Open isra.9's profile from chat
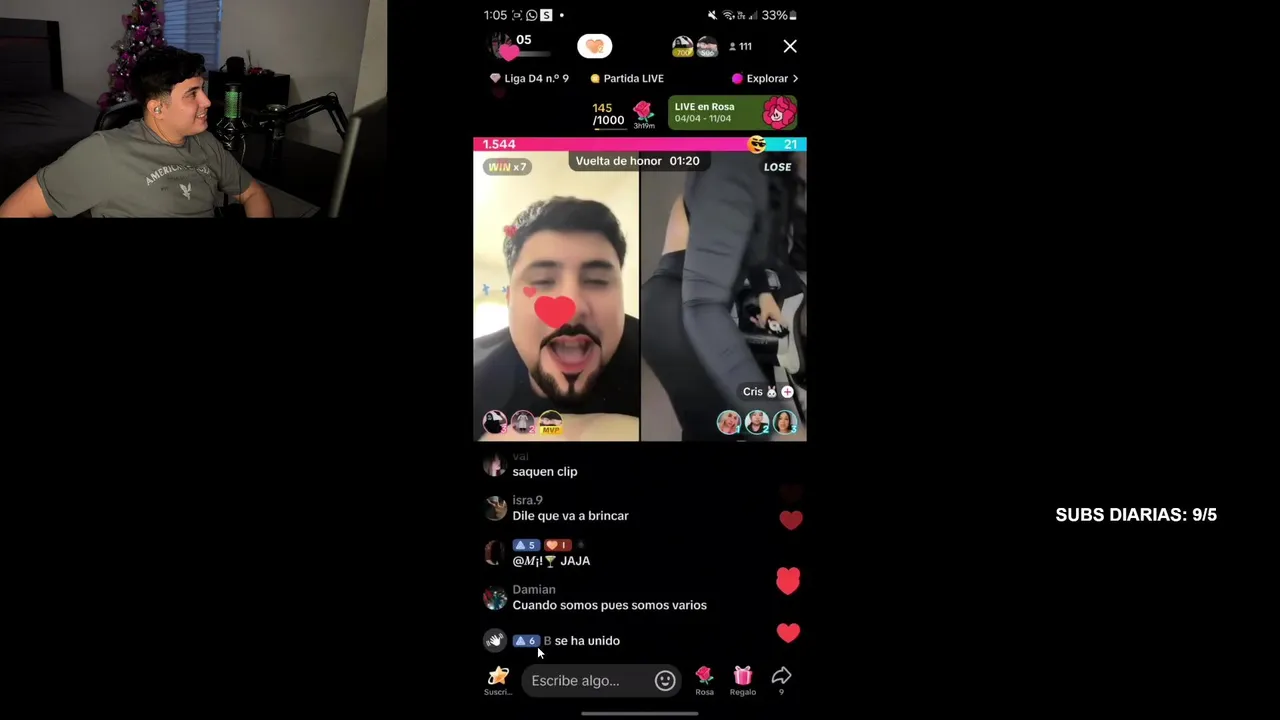 (x=495, y=508)
